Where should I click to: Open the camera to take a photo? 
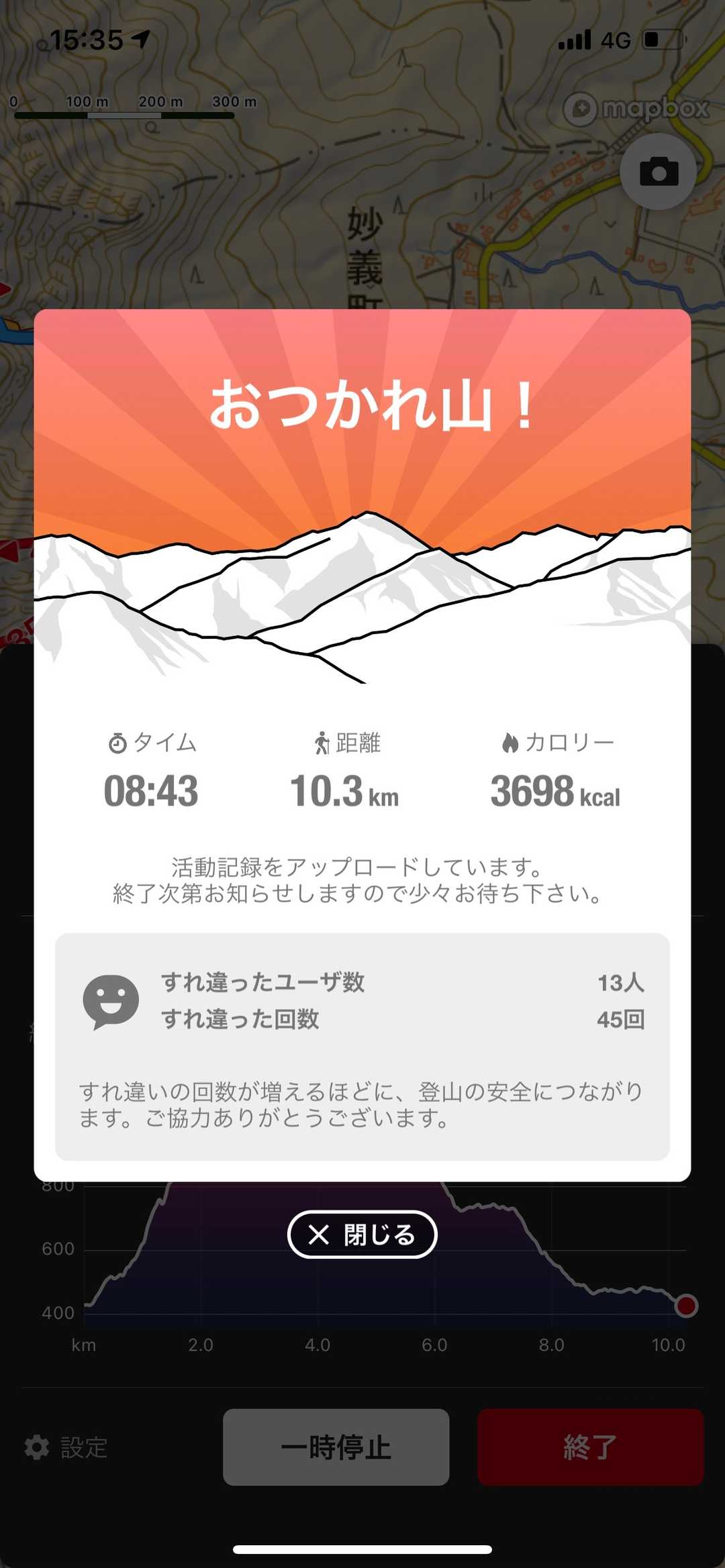coord(658,172)
